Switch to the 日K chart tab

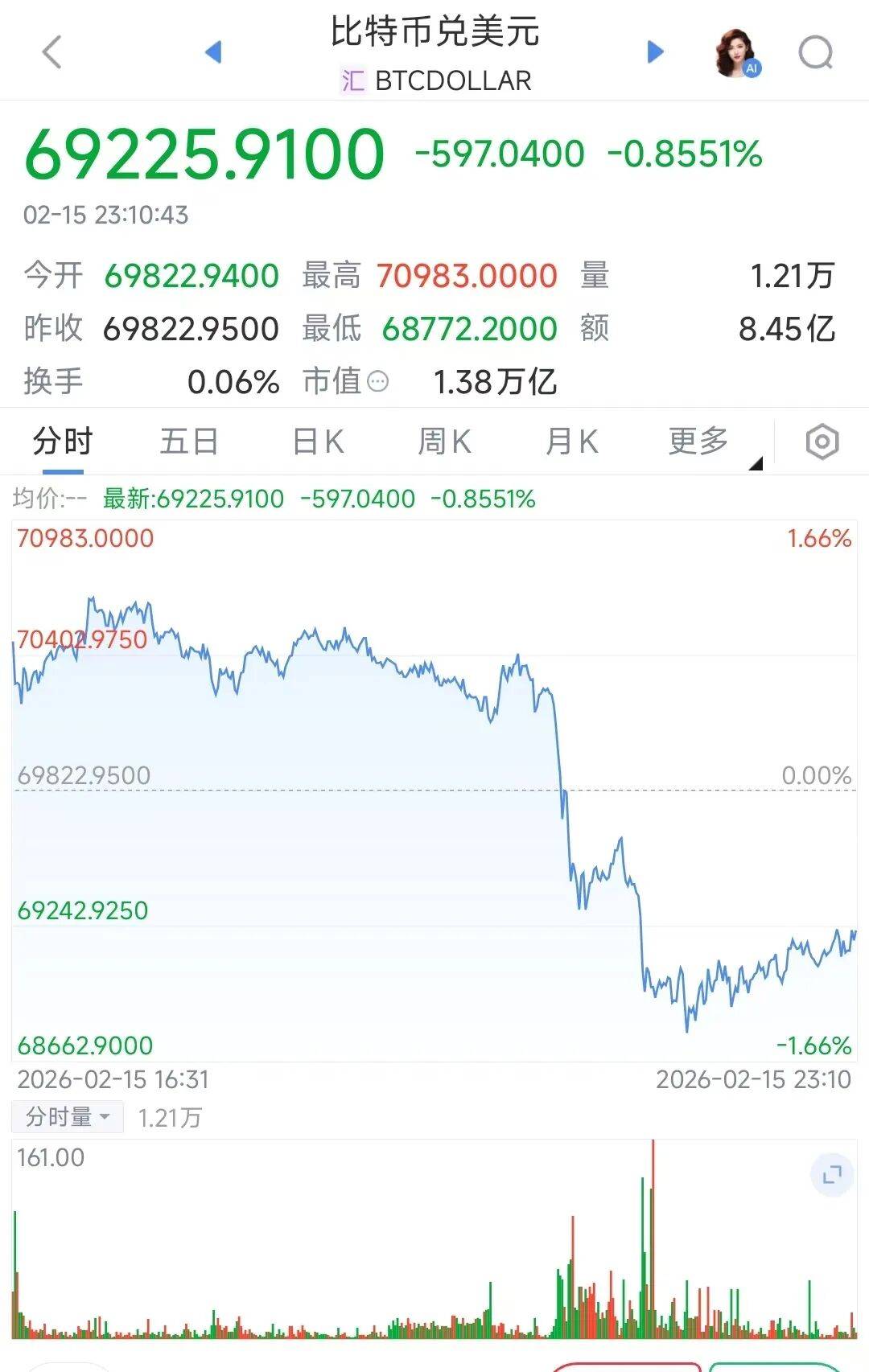(318, 442)
